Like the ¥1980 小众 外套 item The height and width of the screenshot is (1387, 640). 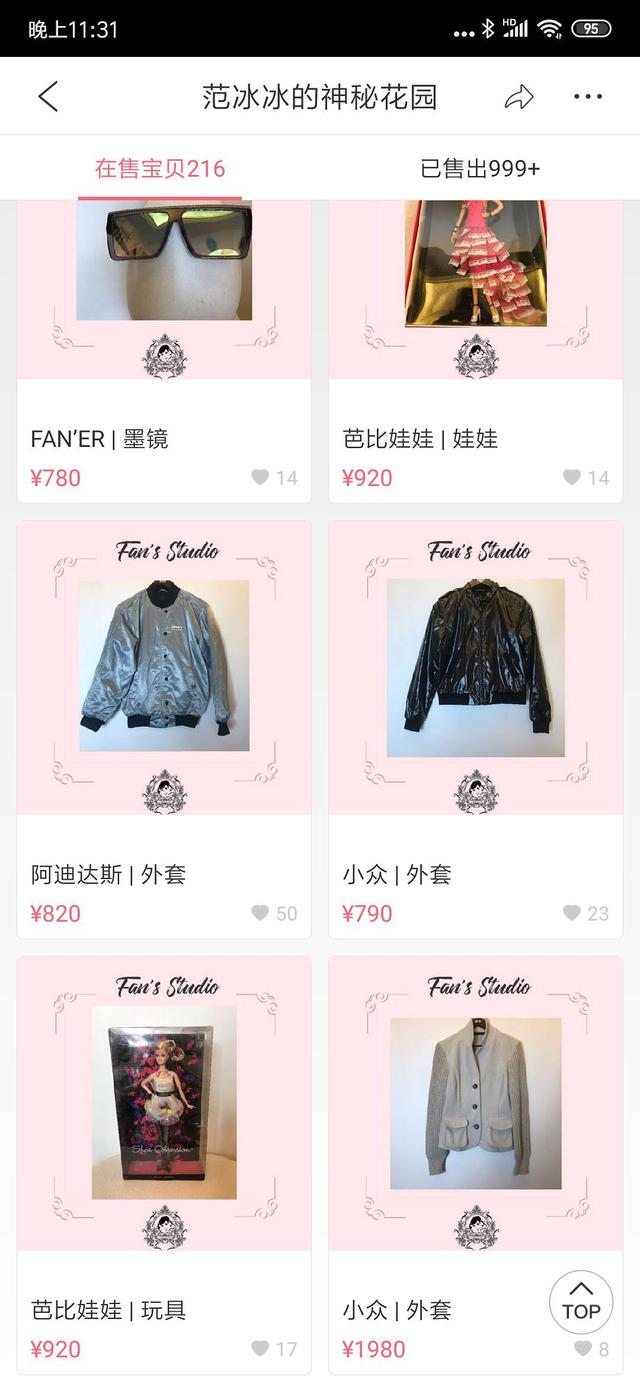pyautogui.click(x=582, y=1349)
